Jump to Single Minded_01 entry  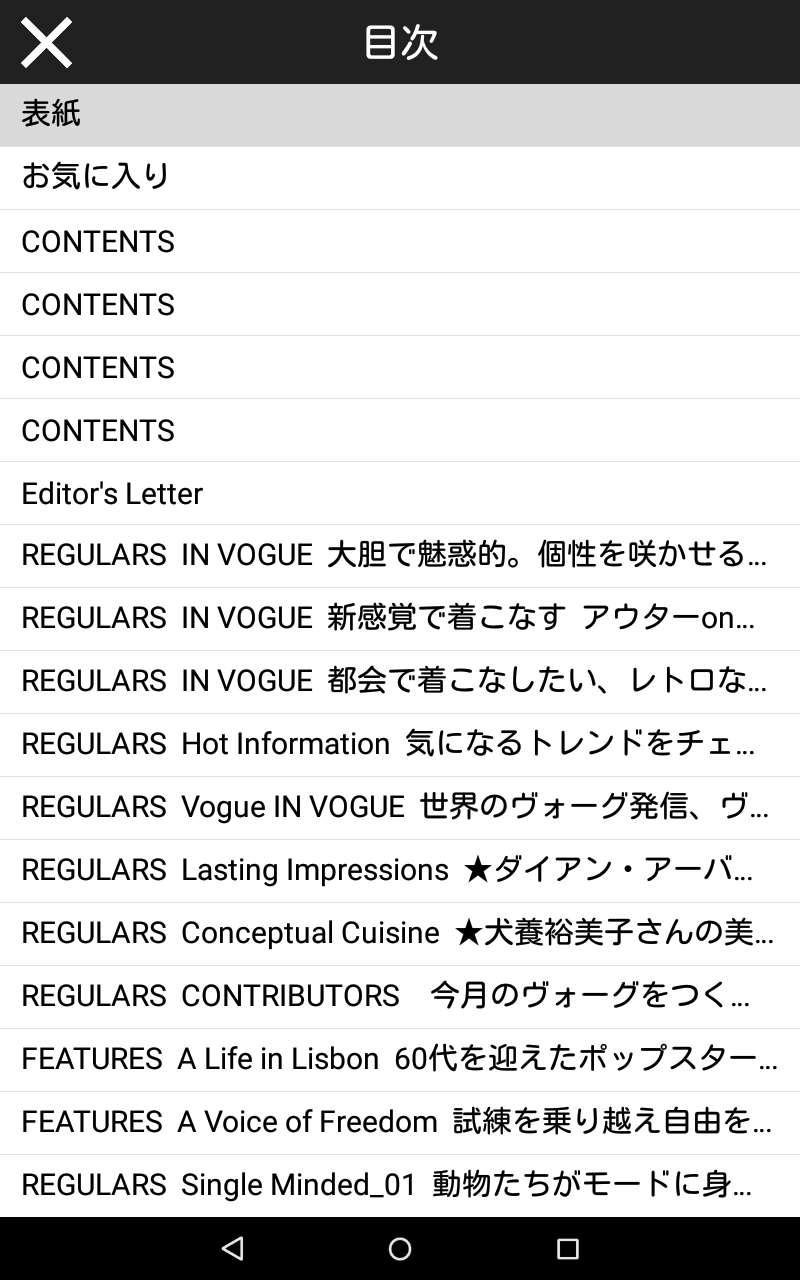(x=400, y=1186)
